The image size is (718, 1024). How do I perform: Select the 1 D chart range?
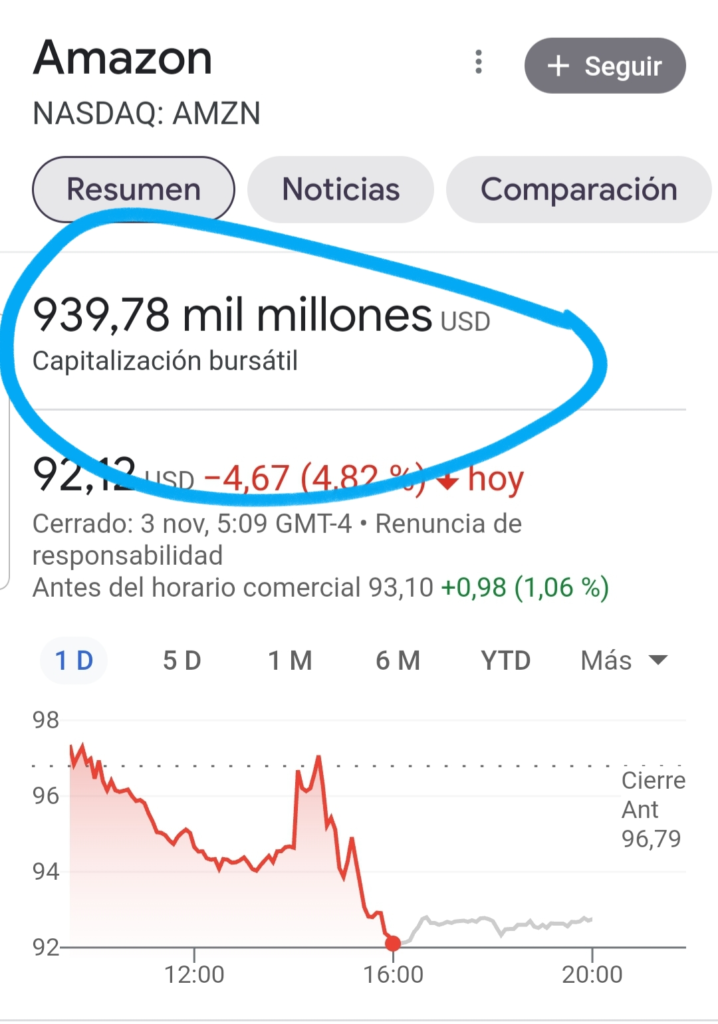[74, 661]
